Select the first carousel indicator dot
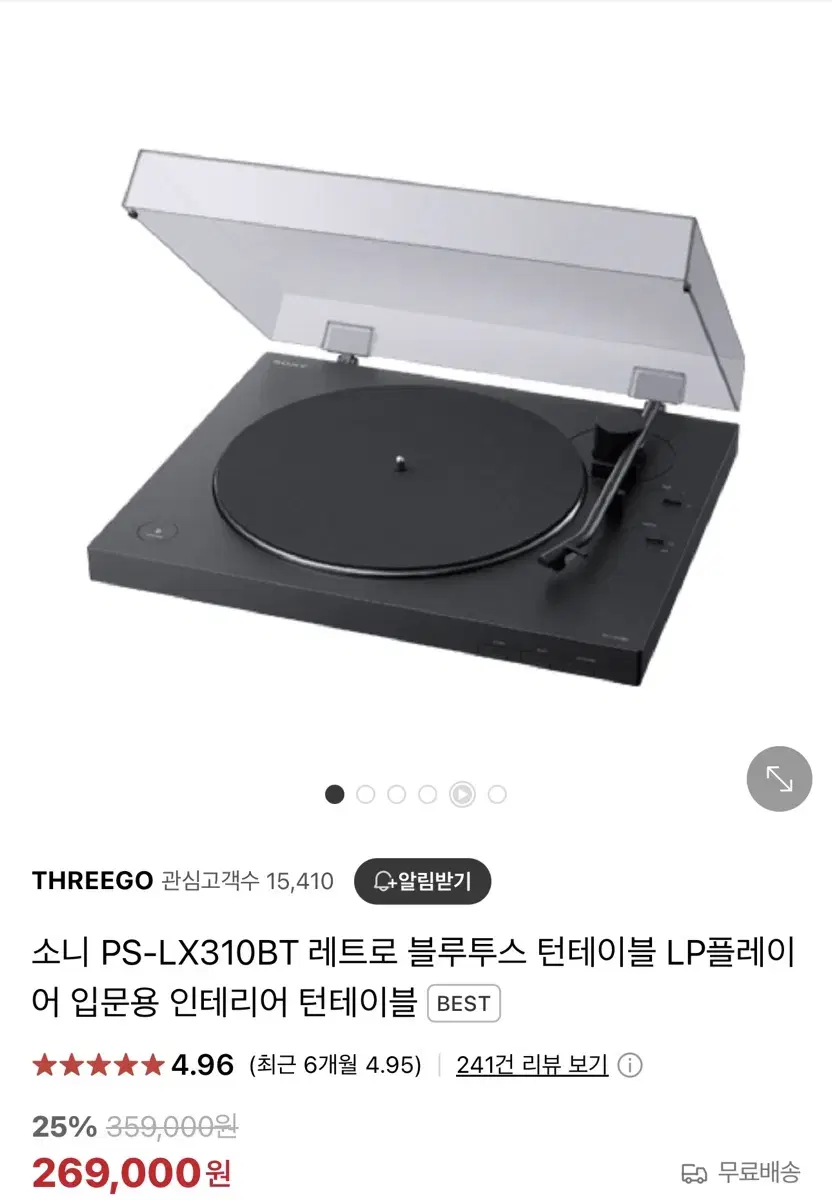This screenshot has height=1200, width=832. [x=332, y=793]
